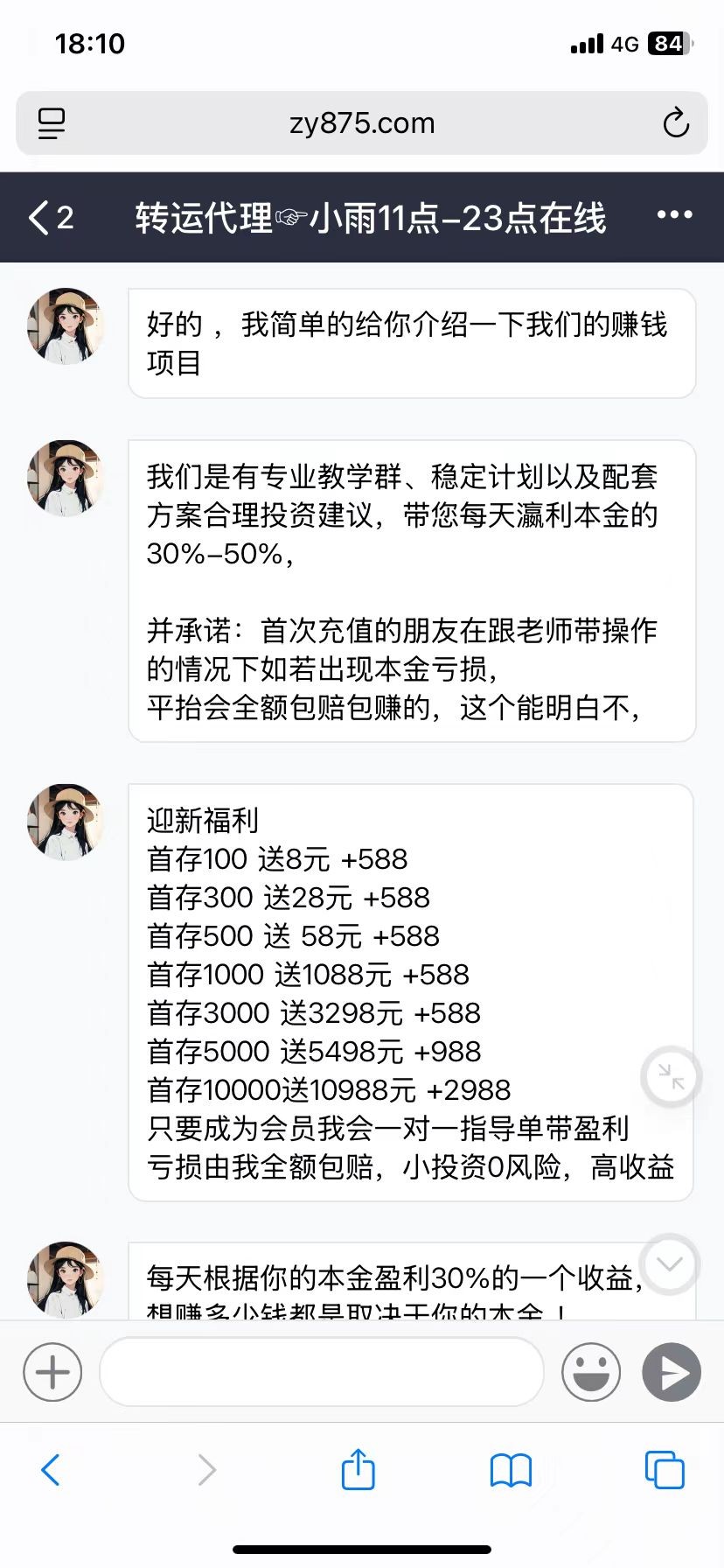Viewport: 724px width, 1568px height.
Task: Show all open Safari tabs
Action: pos(664,1470)
